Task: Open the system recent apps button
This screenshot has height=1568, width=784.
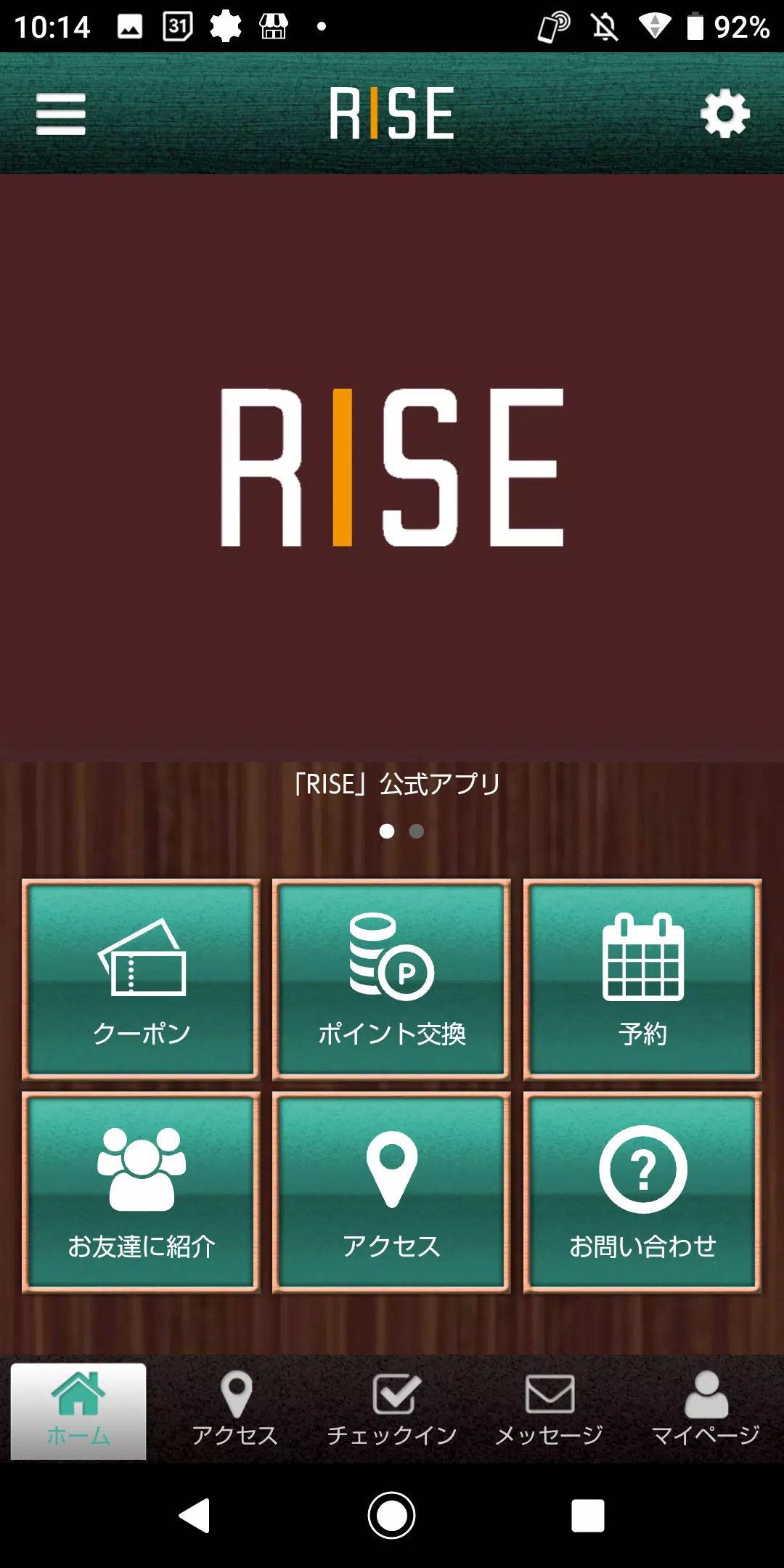Action: pos(587,1515)
